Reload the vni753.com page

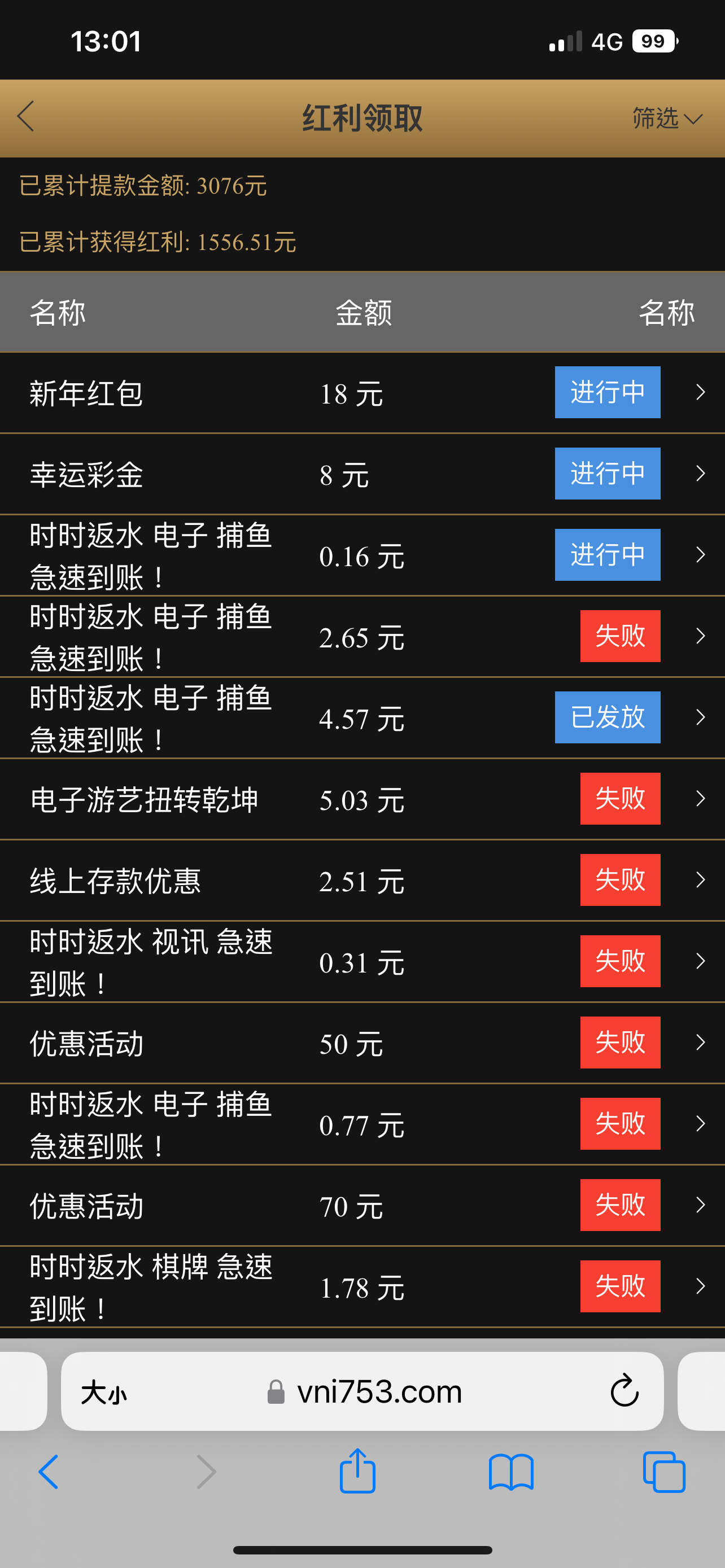point(624,1391)
